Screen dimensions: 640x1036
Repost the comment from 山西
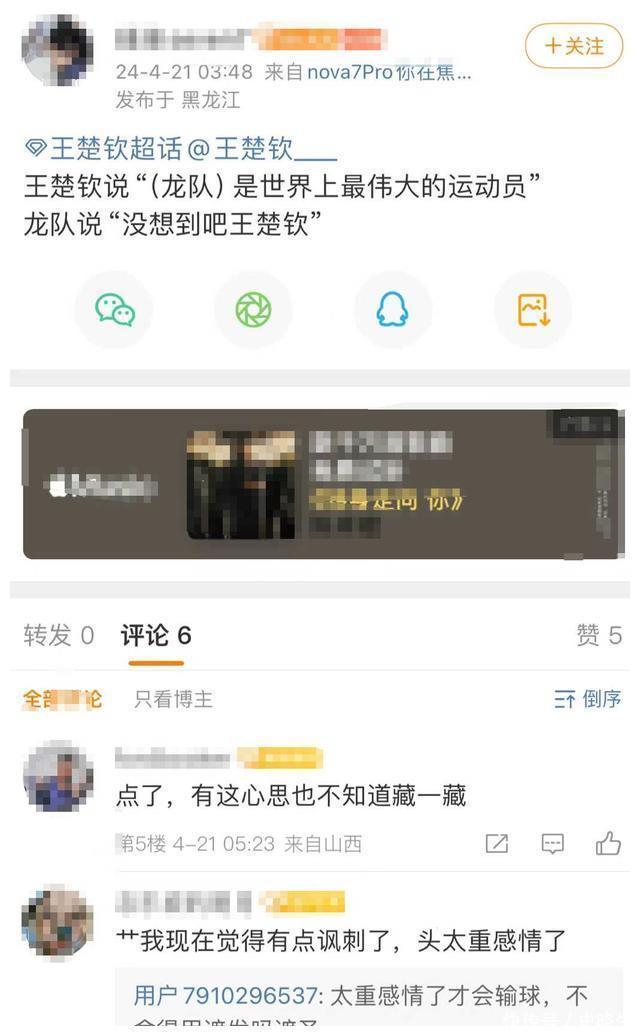(497, 844)
